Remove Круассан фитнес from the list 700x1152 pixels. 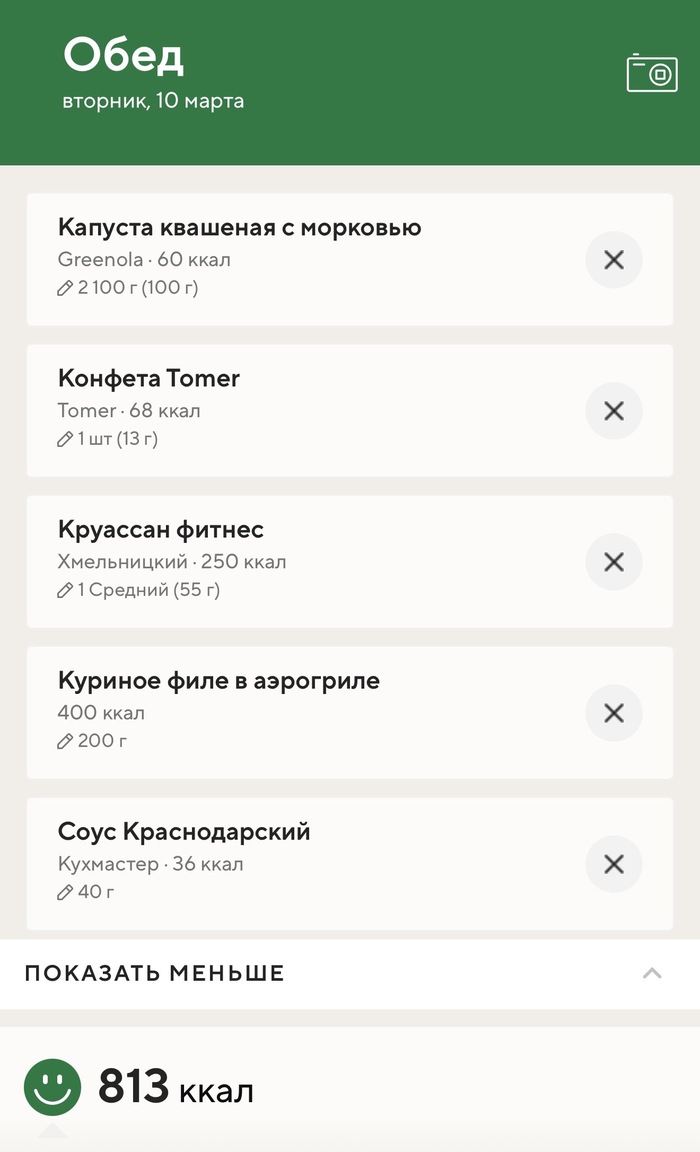(x=613, y=562)
